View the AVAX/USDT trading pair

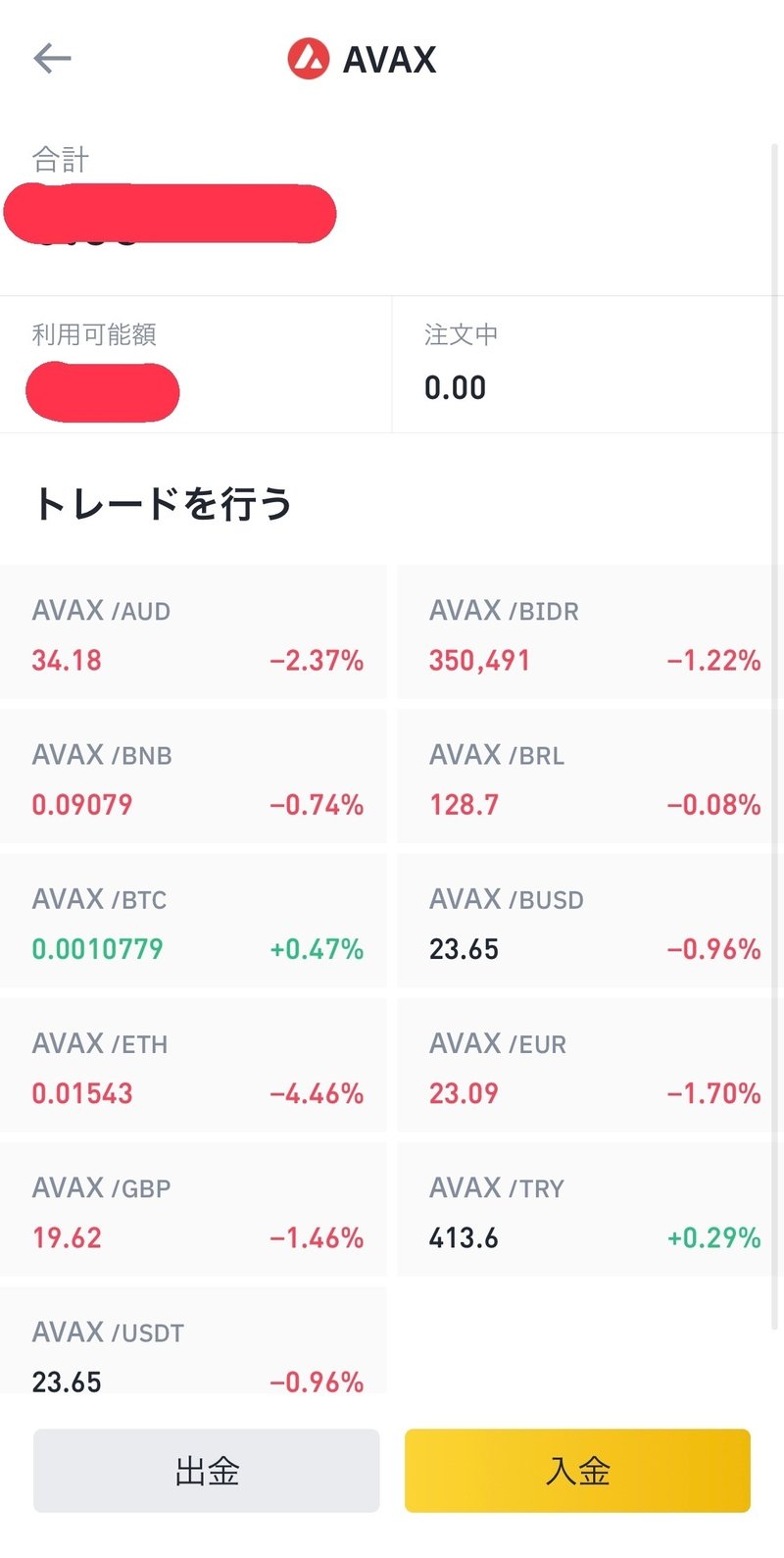pyautogui.click(x=193, y=1340)
